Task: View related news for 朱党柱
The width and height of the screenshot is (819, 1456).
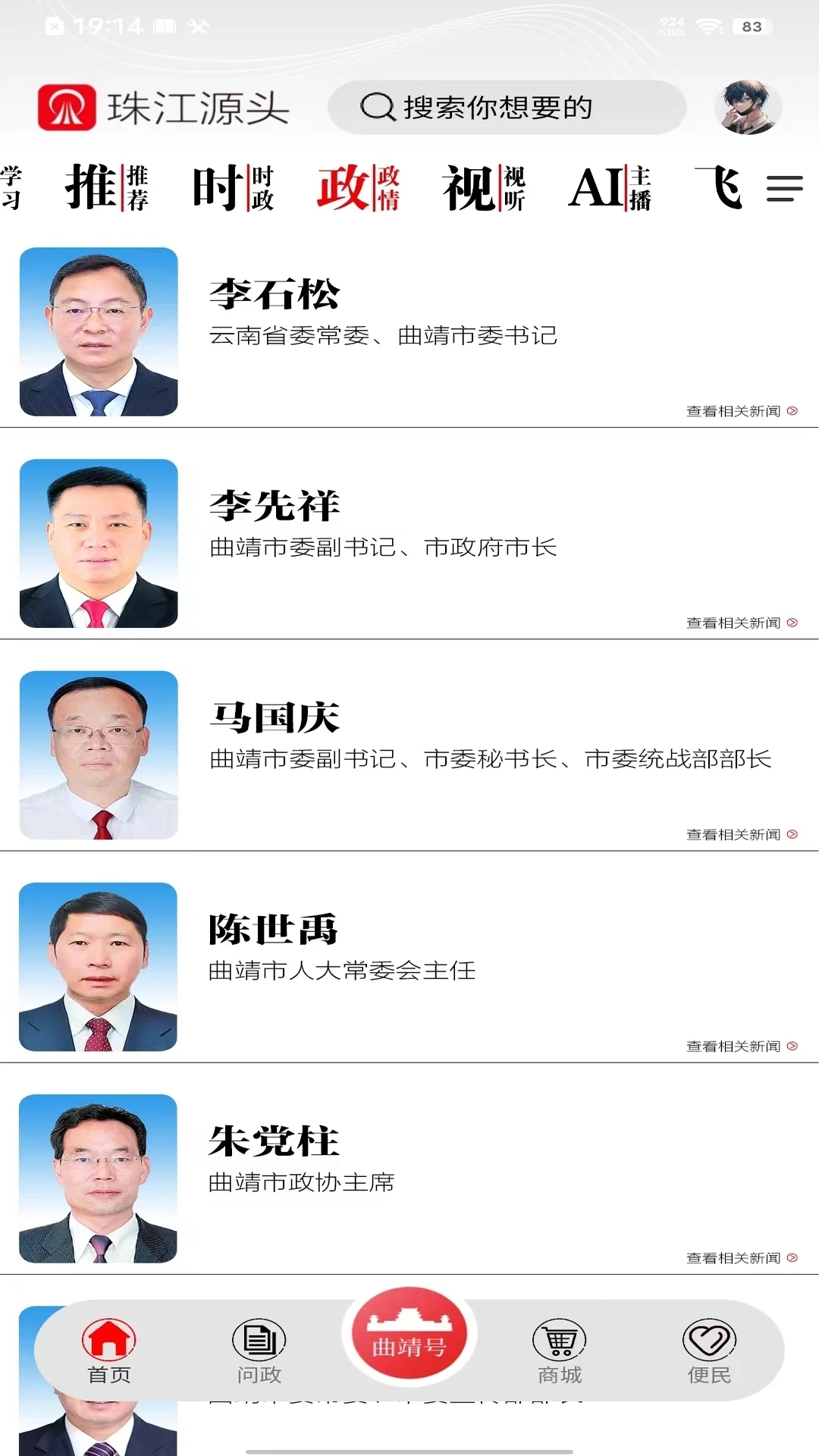Action: 741,1257
